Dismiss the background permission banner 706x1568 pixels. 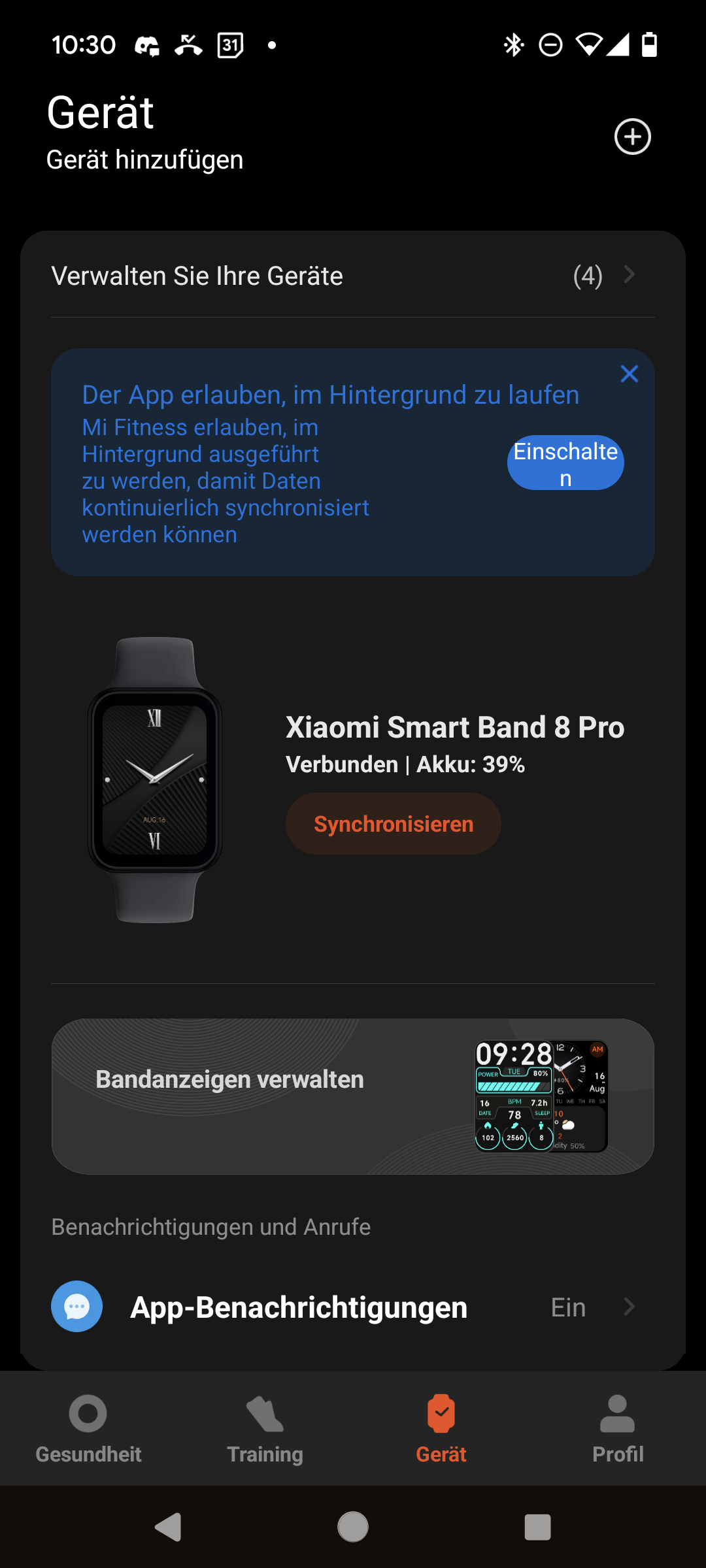pyautogui.click(x=629, y=374)
